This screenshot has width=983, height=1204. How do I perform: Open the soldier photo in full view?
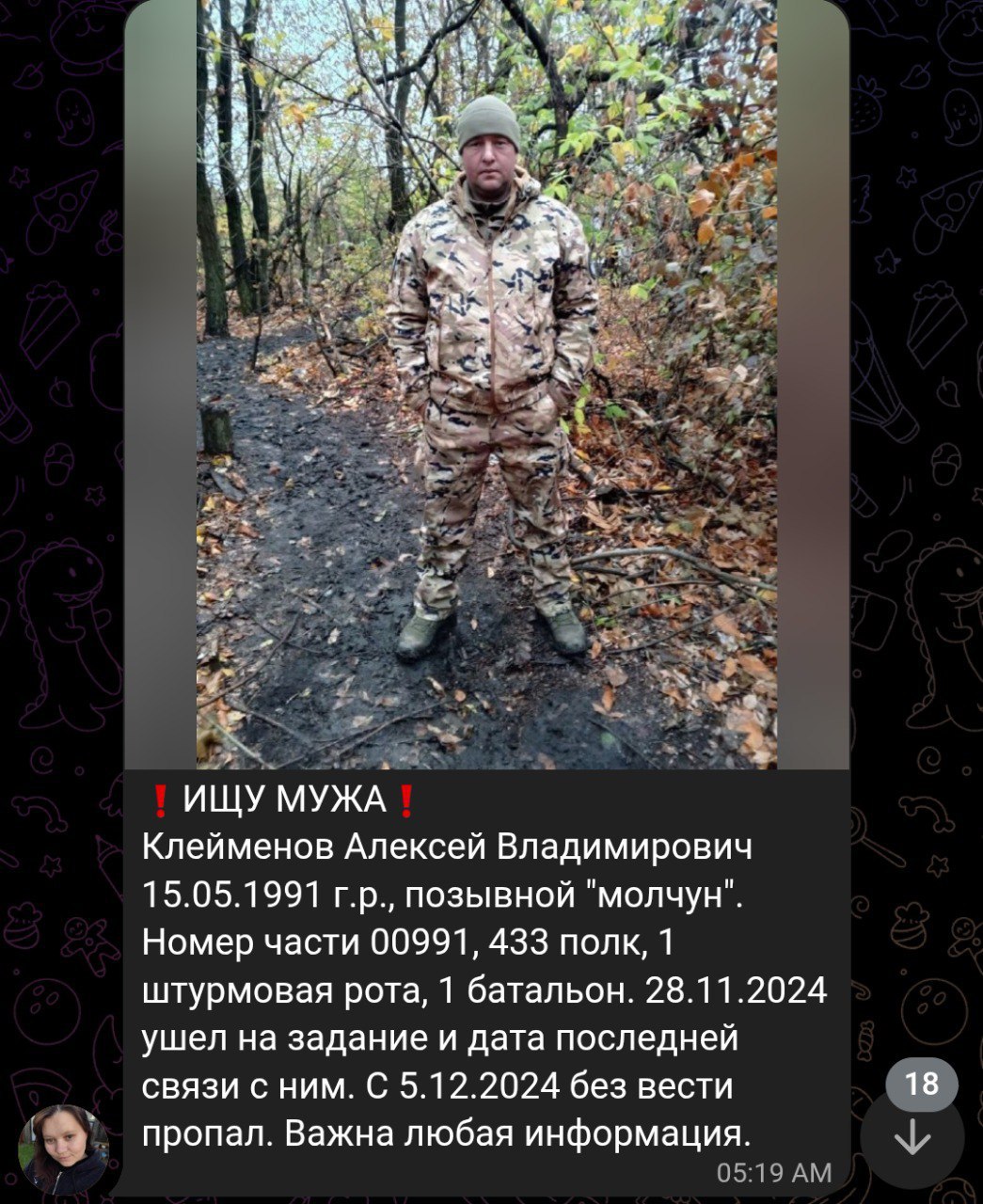[486, 384]
